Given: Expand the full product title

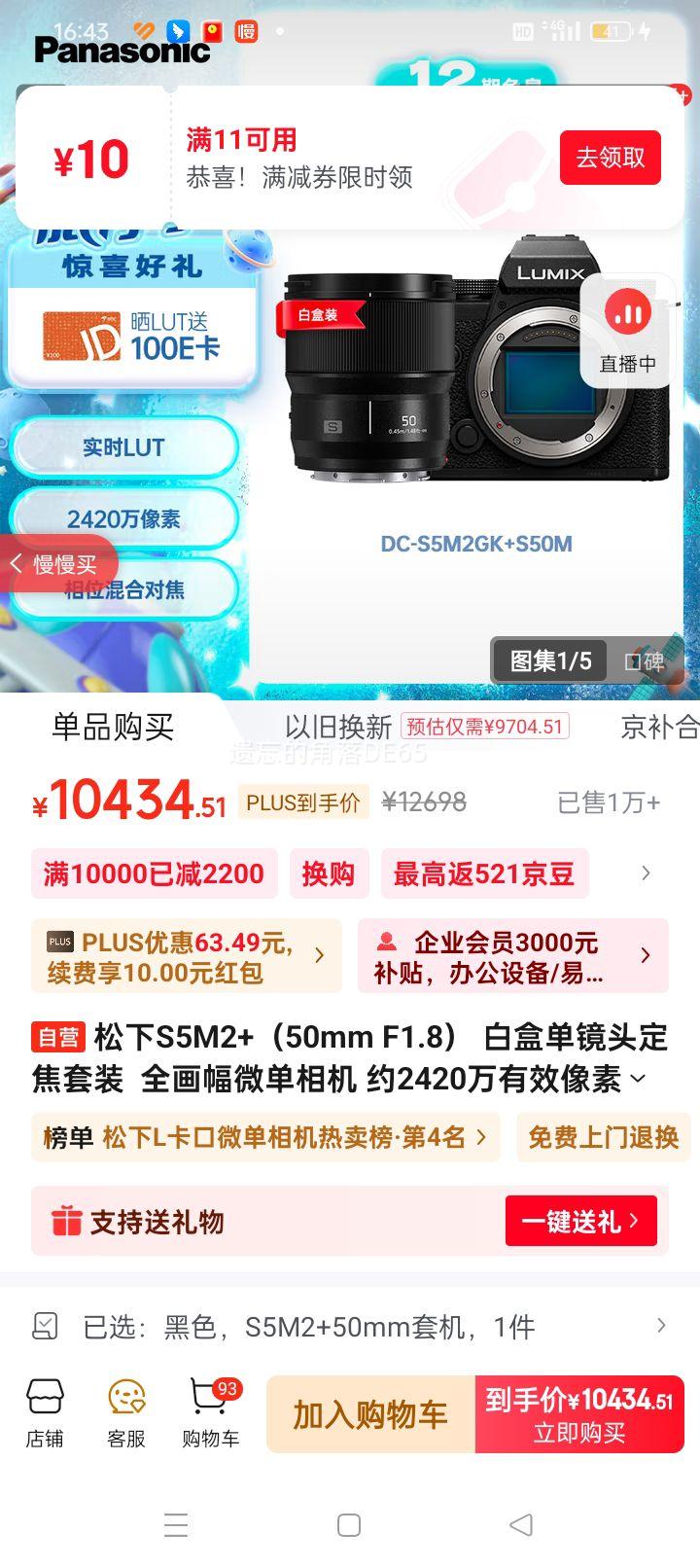Looking at the screenshot, I should pyautogui.click(x=639, y=1078).
